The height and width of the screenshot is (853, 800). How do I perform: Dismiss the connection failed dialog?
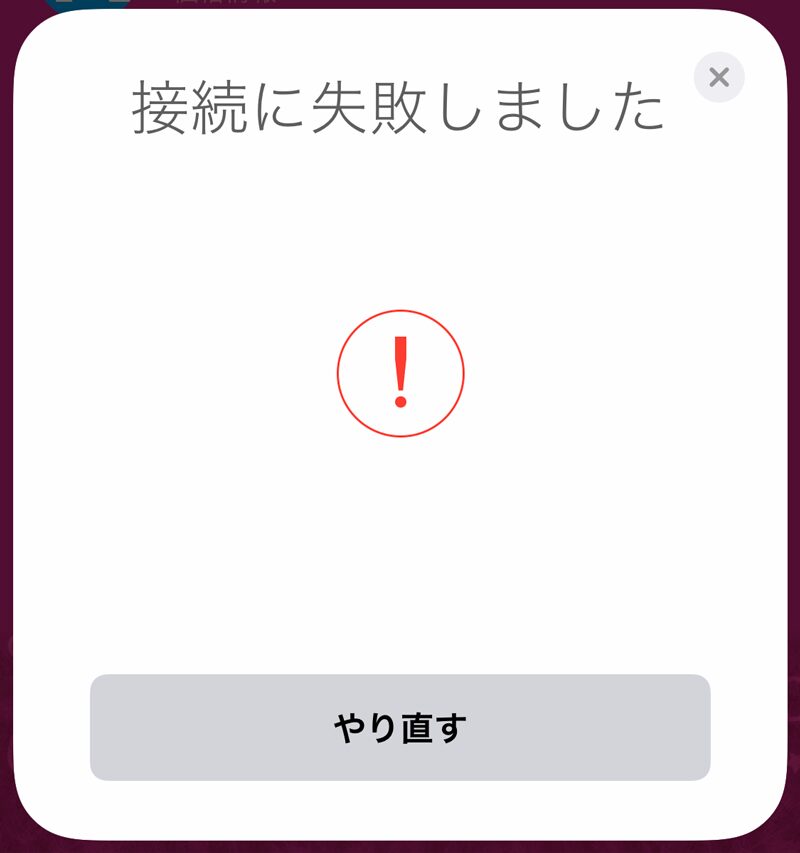click(718, 78)
